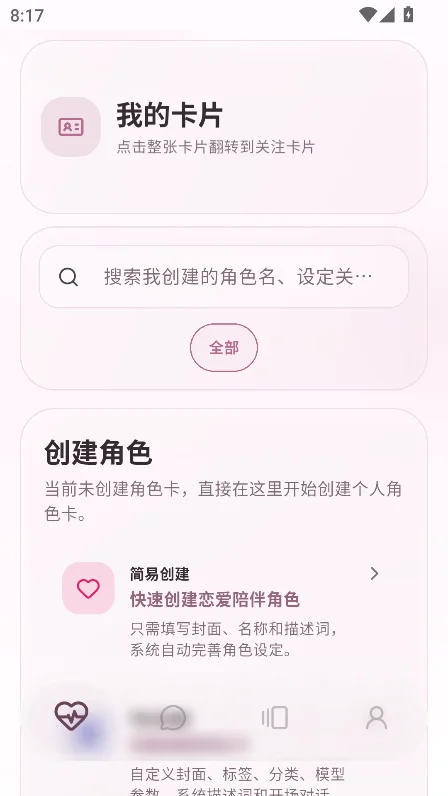The image size is (448, 796).
Task: Flip the 我的卡片 card to followed cards
Action: click(224, 127)
